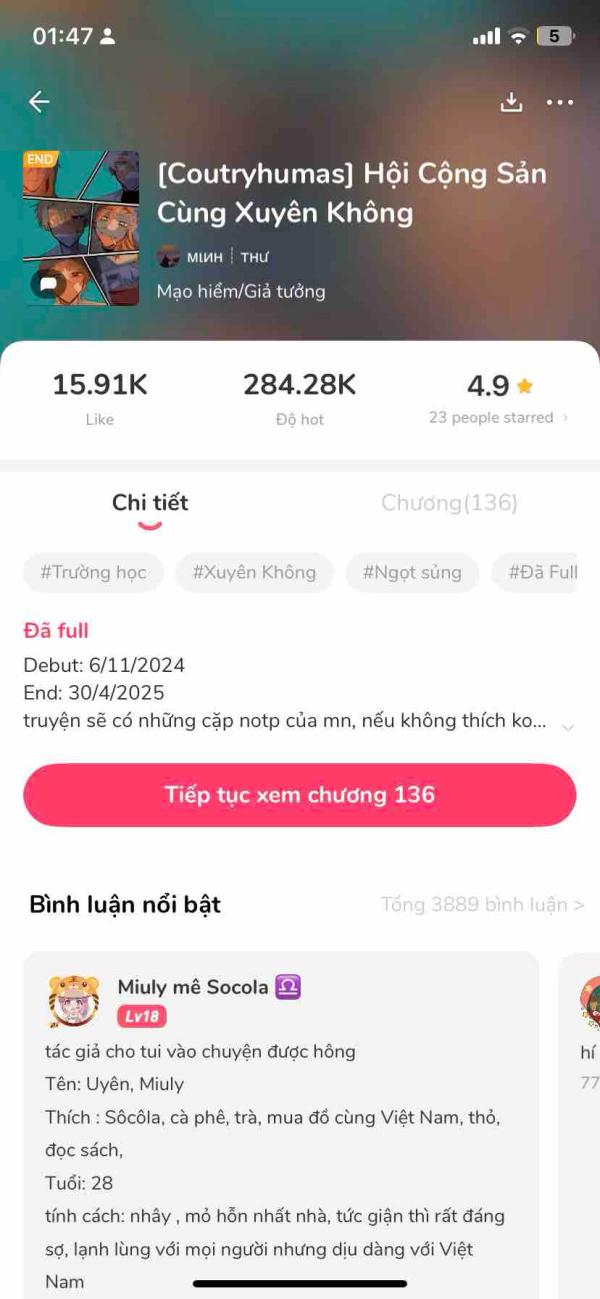600x1299 pixels.
Task: Choose the #Ngọt sủng tag chip
Action: pyautogui.click(x=412, y=573)
